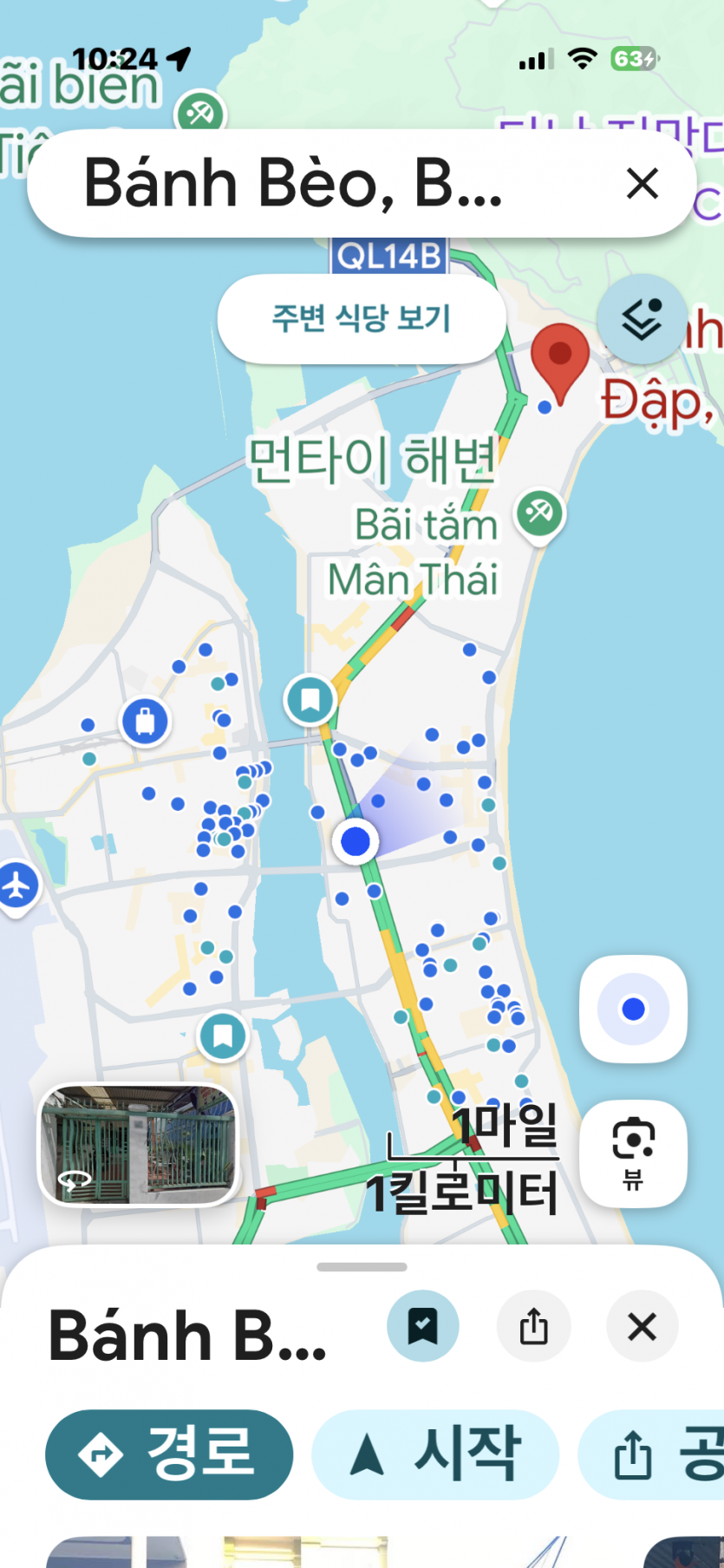Tap the luggage marker on the map

146,722
